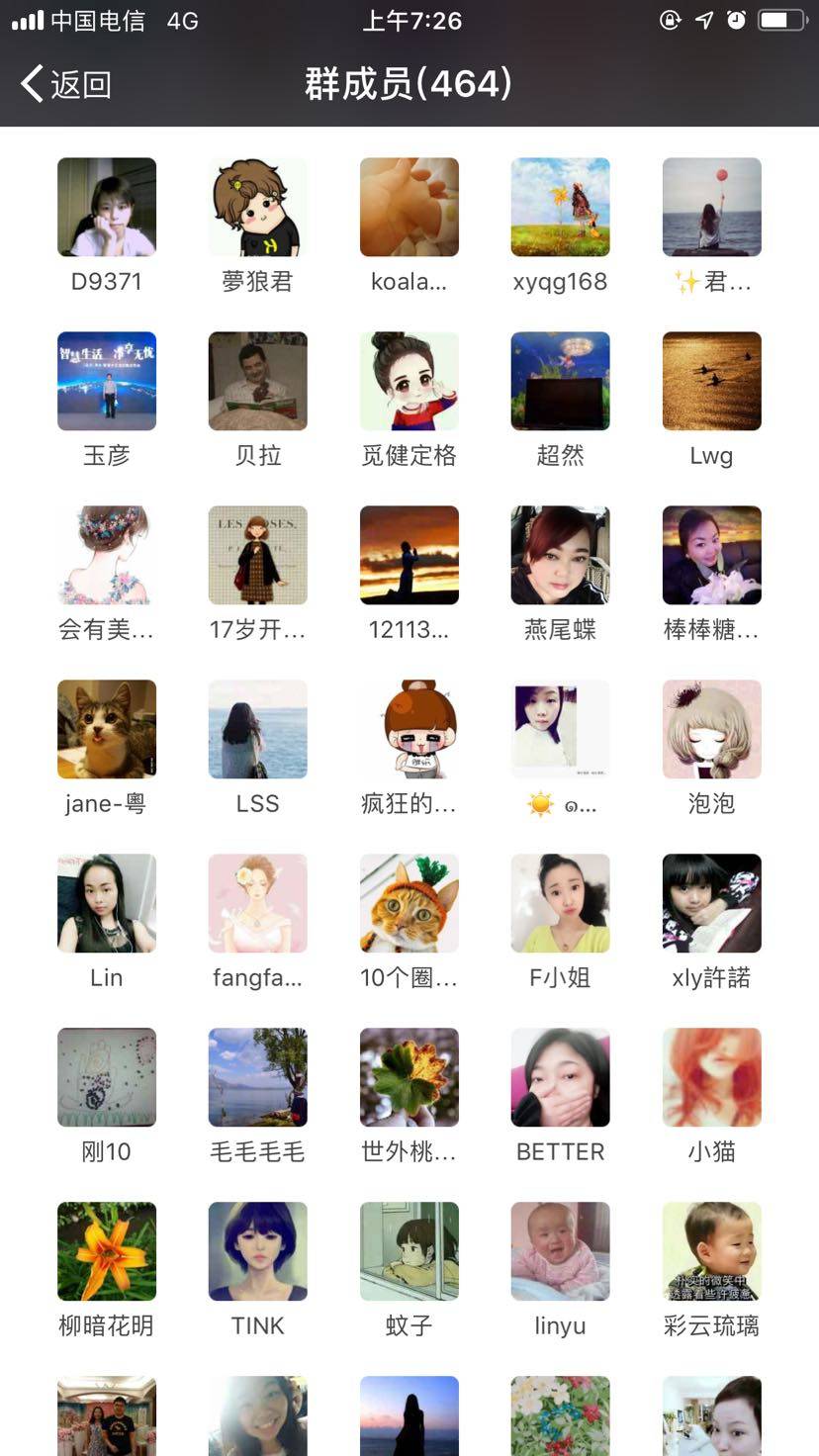View member xly許諾

[711, 904]
